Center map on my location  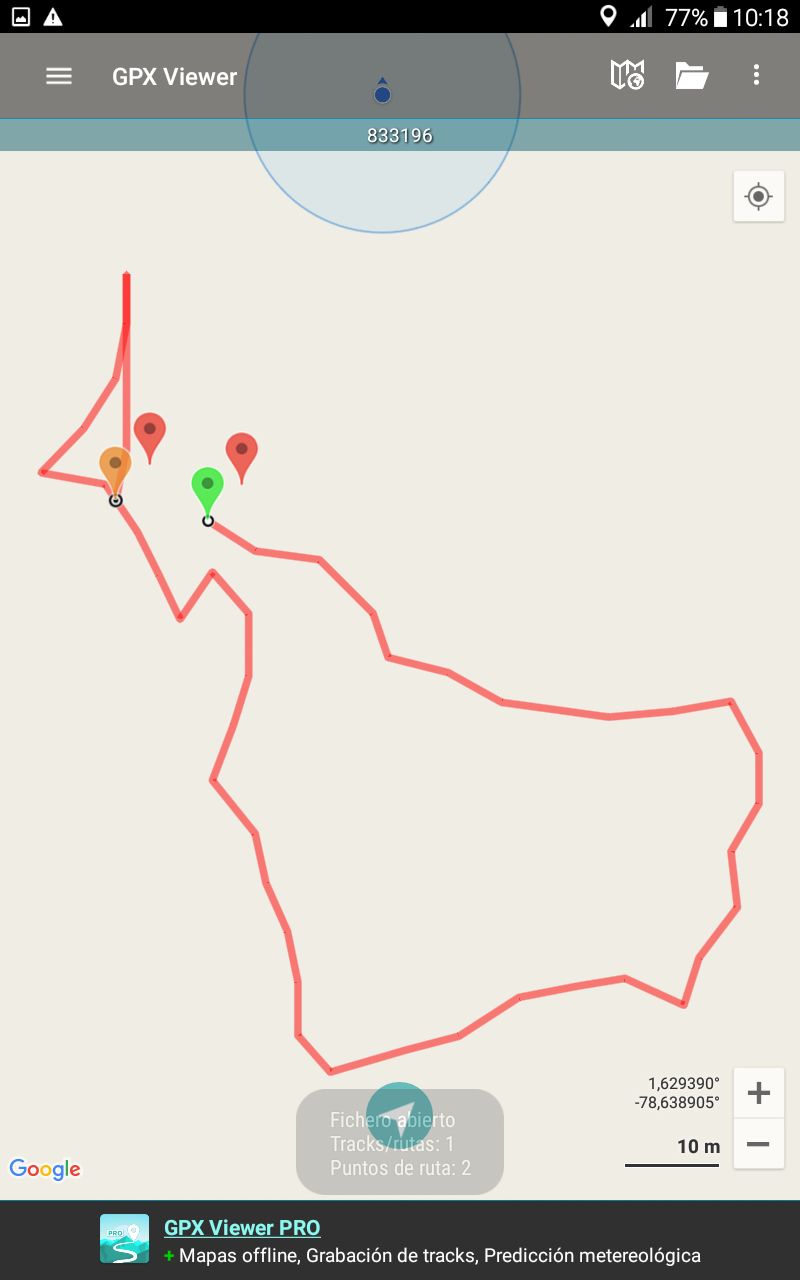tap(758, 197)
